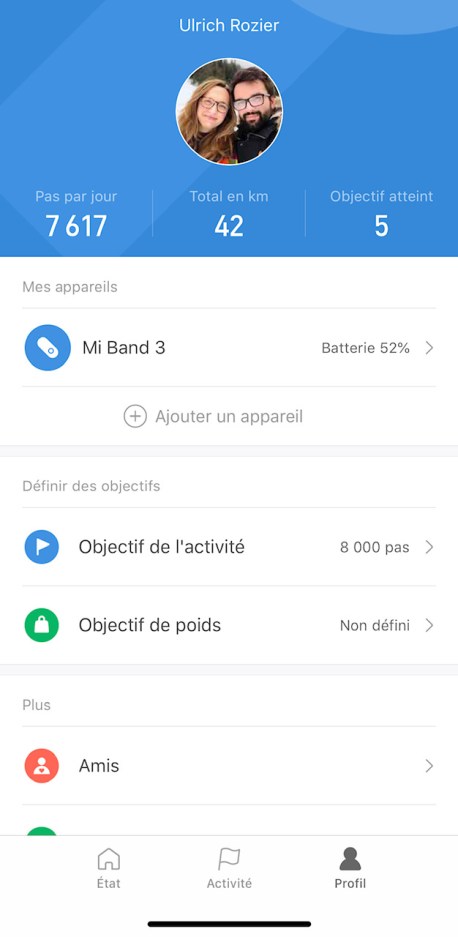Screen dimensions: 458x937
Task: Switch to the Activité tab
Action: (229, 868)
